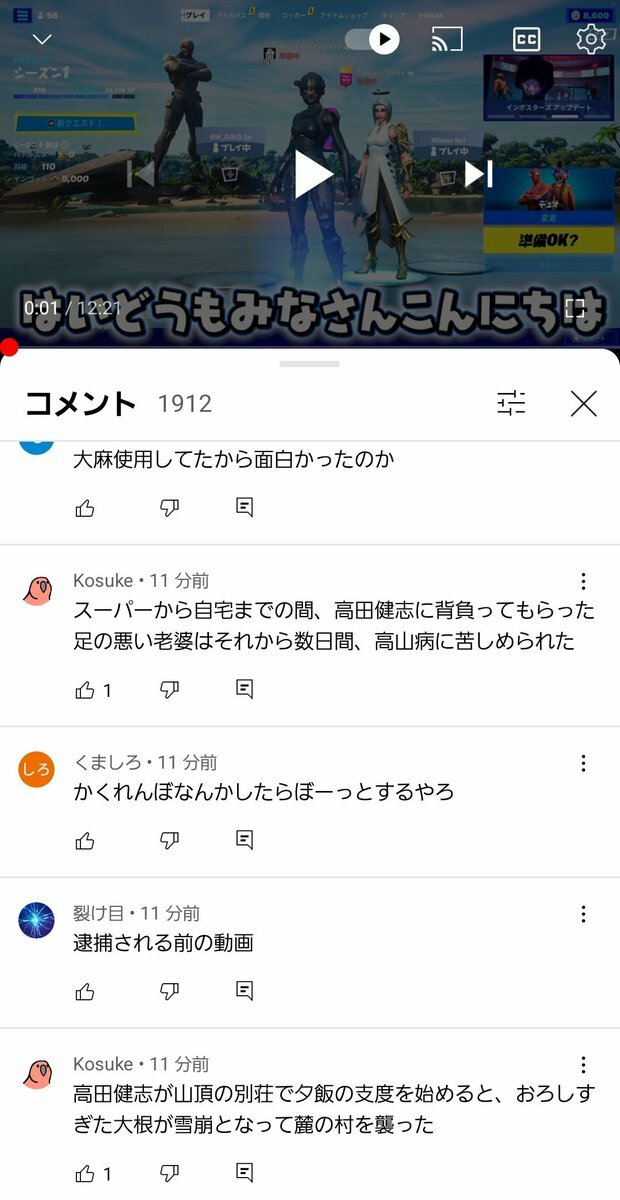Dislike 裂け目's comment
The width and height of the screenshot is (620, 1200).
click(x=169, y=991)
